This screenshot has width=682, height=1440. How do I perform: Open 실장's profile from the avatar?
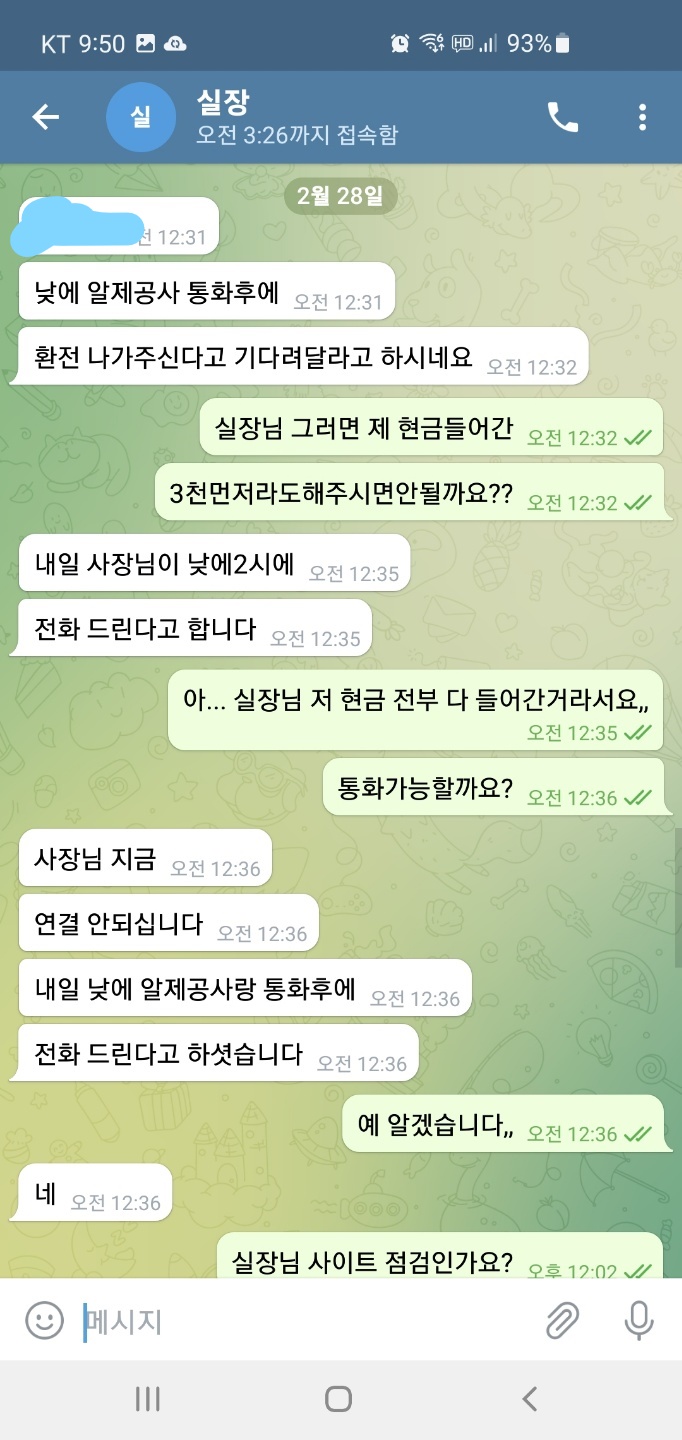tap(140, 117)
